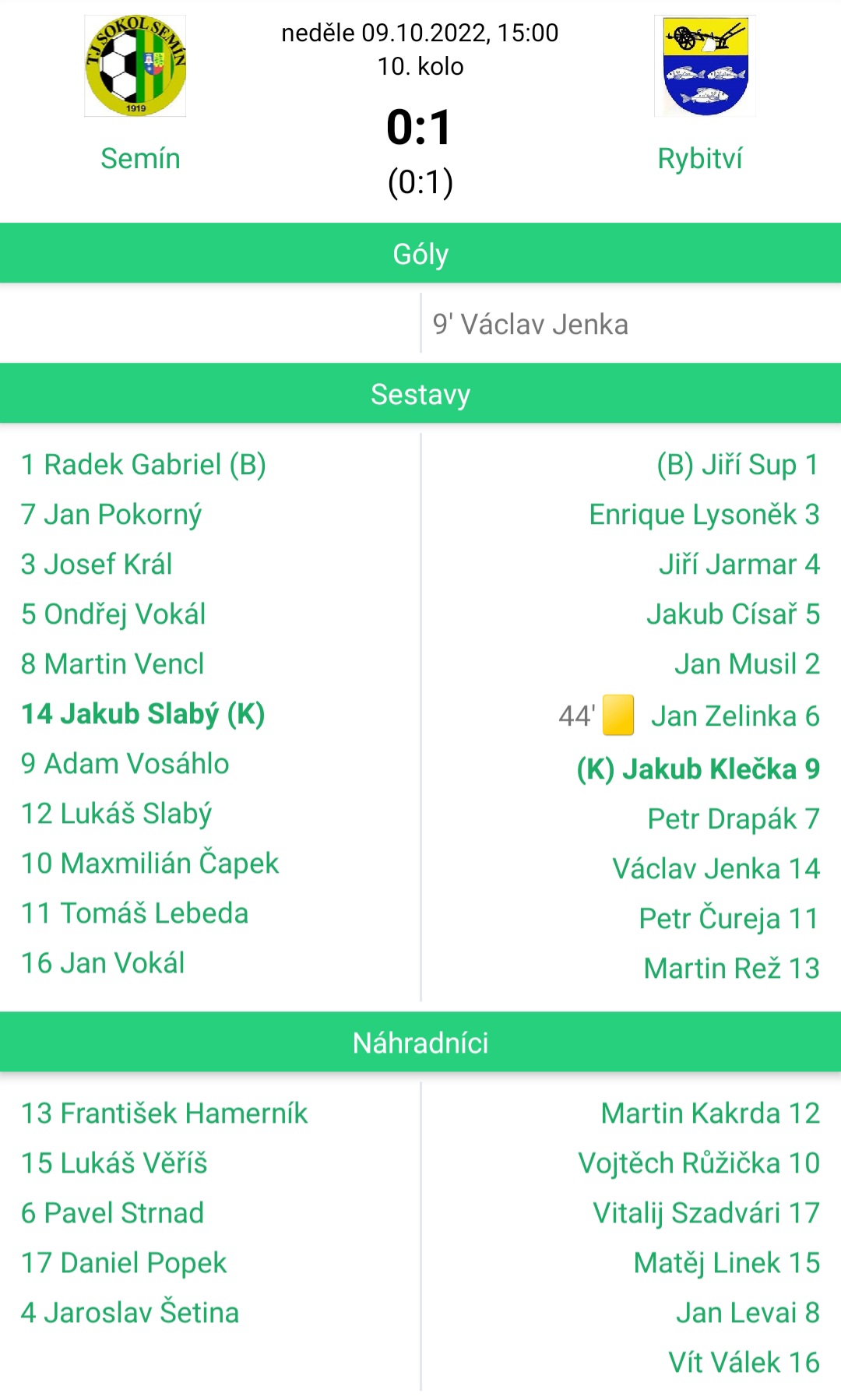Tap Václav Jenka in the Rybitví lineup
Screen dimensions: 841x1400
[x=716, y=869]
